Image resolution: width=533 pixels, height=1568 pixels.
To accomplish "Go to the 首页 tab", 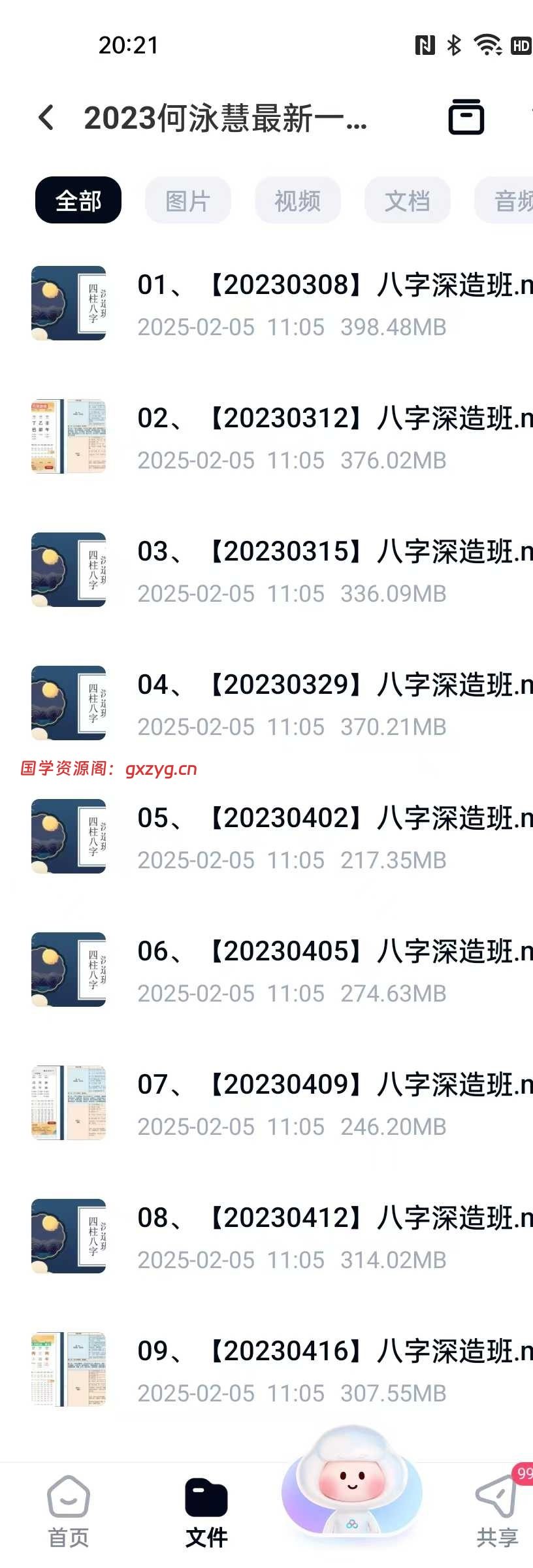I will click(69, 1511).
